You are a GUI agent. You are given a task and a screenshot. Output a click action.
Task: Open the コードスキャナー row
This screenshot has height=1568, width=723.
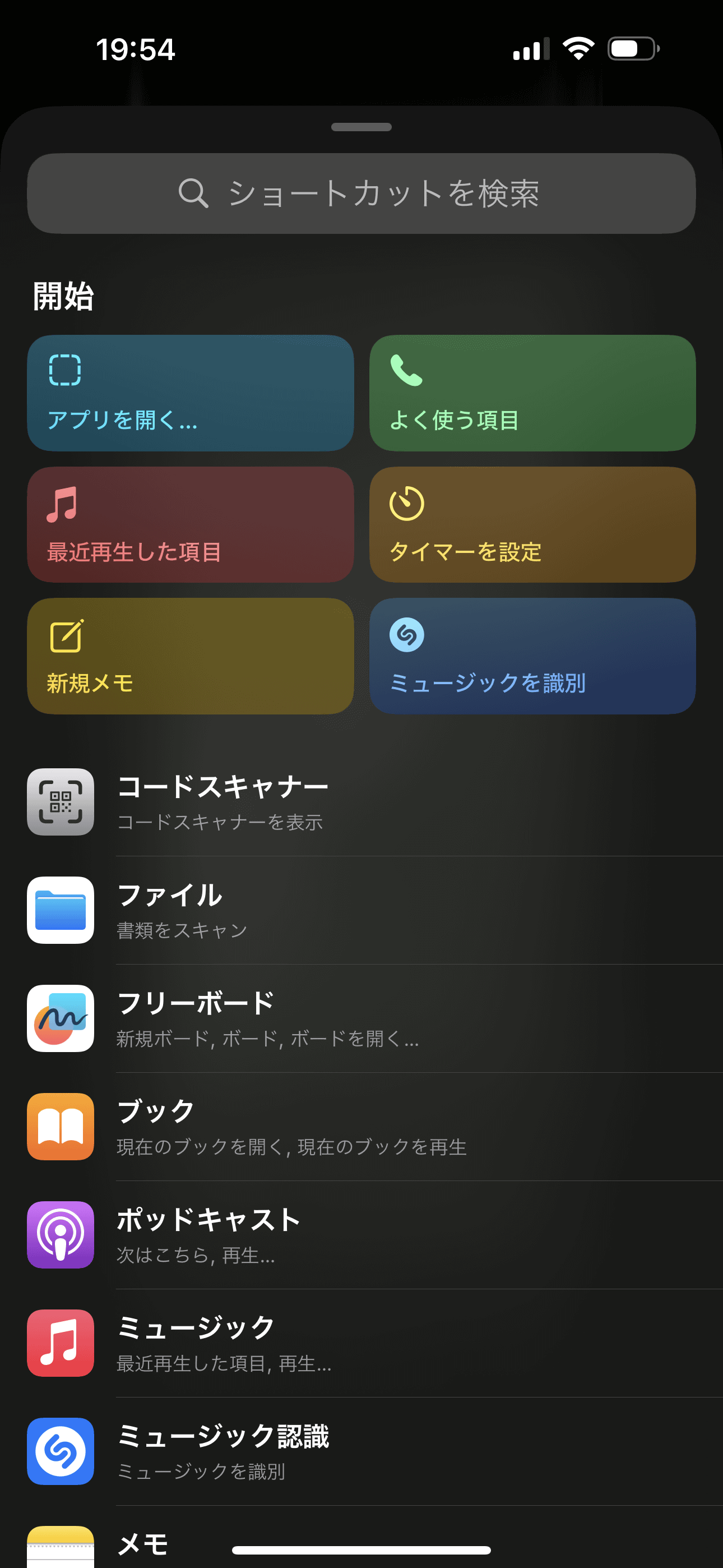coord(361,803)
